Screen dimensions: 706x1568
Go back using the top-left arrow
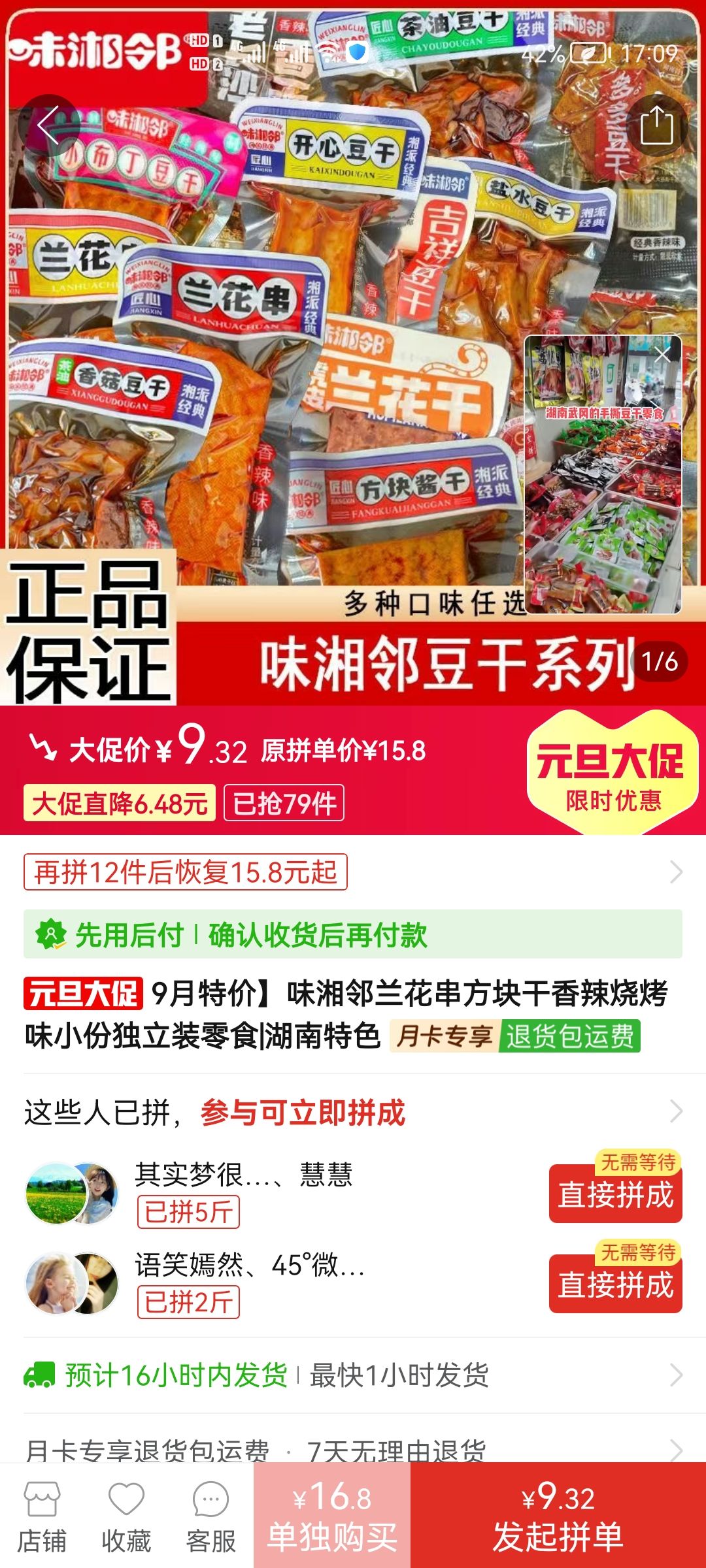(49, 125)
